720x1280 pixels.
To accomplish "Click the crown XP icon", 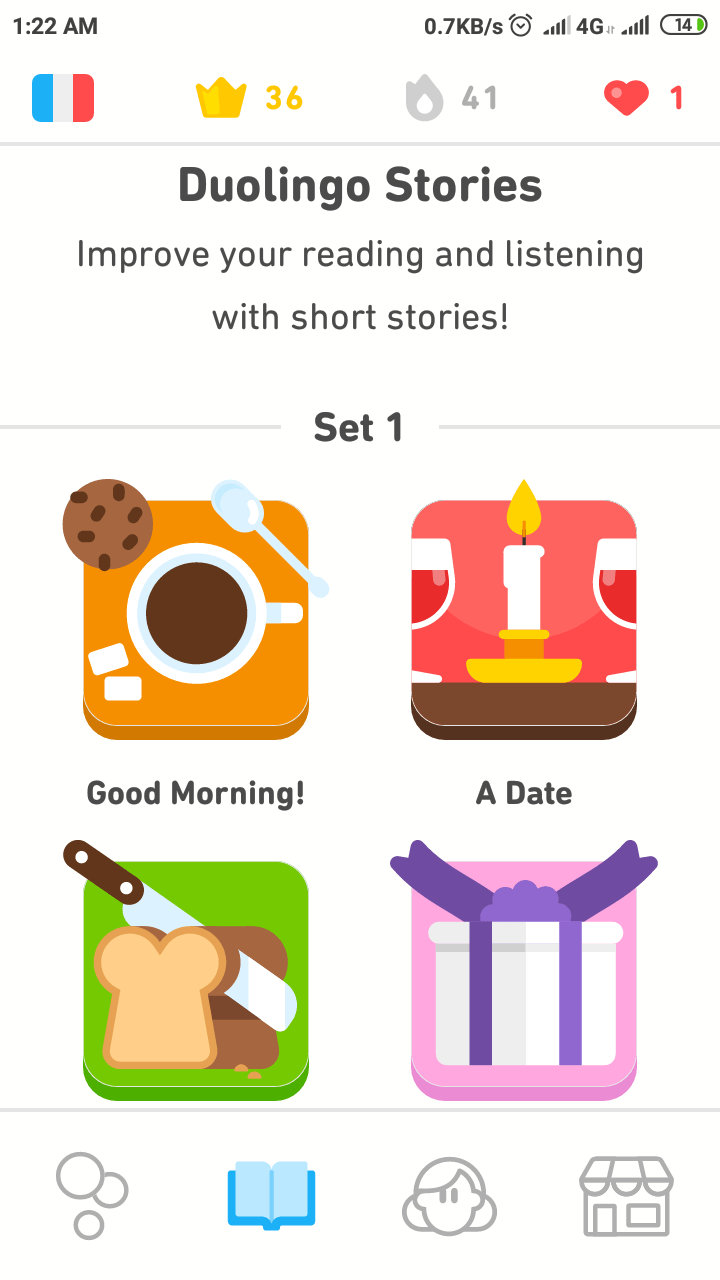I will click(x=224, y=97).
